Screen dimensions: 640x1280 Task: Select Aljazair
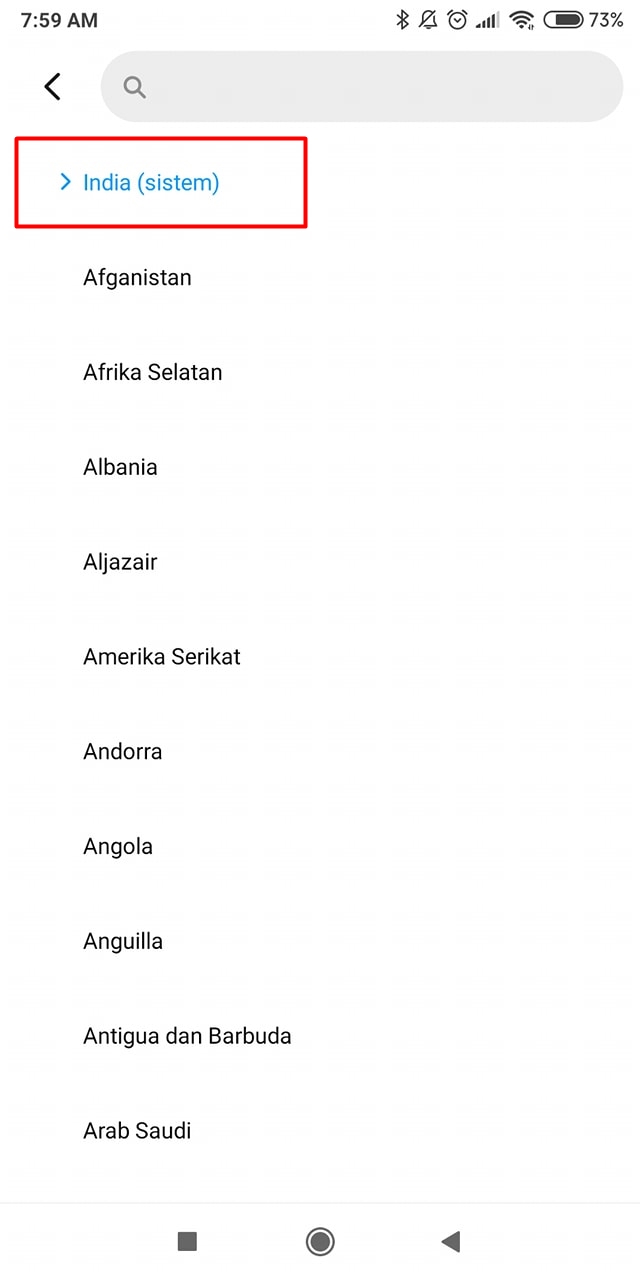(120, 562)
